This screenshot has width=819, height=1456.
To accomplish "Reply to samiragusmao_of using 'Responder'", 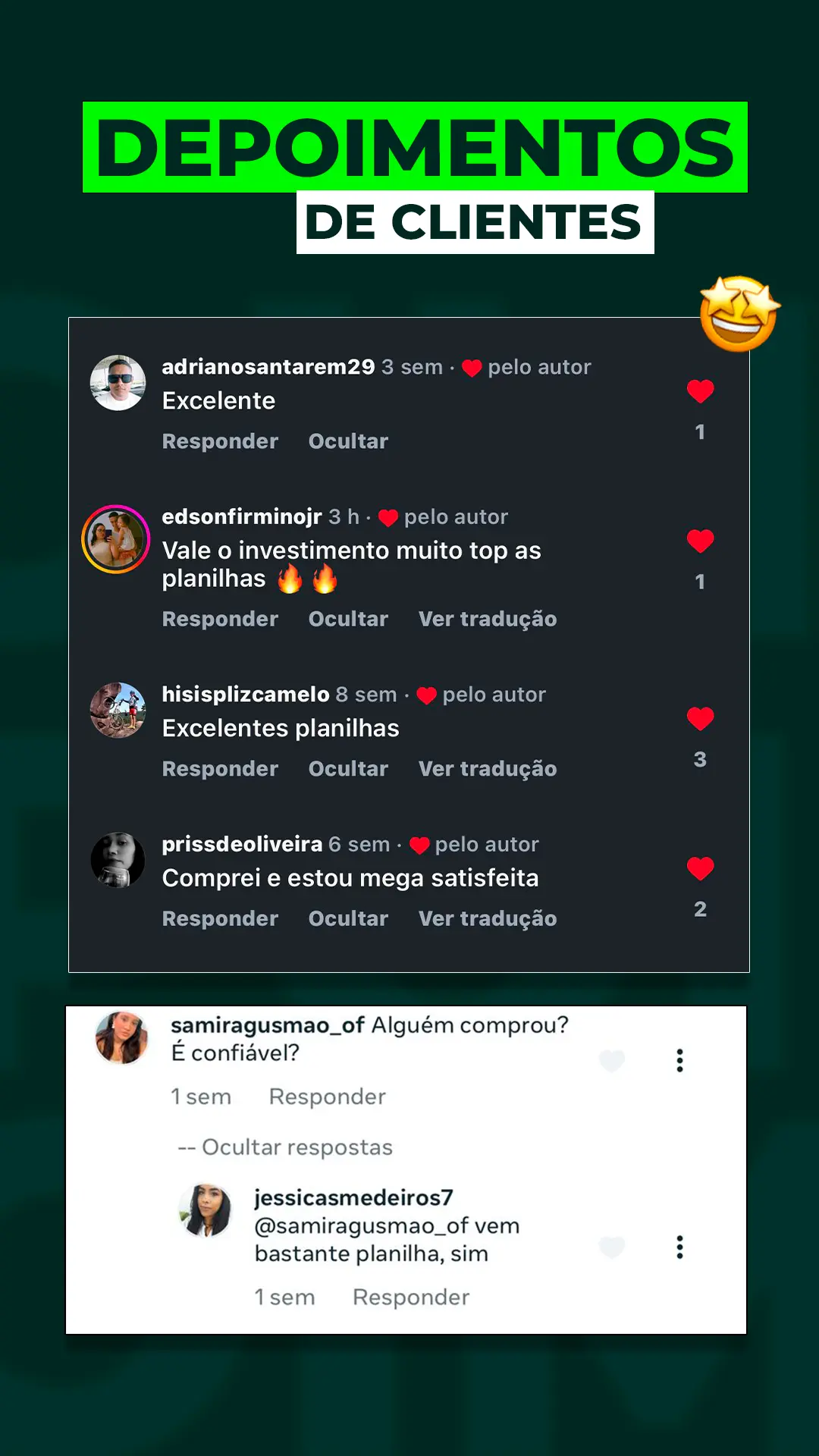I will (x=328, y=1096).
